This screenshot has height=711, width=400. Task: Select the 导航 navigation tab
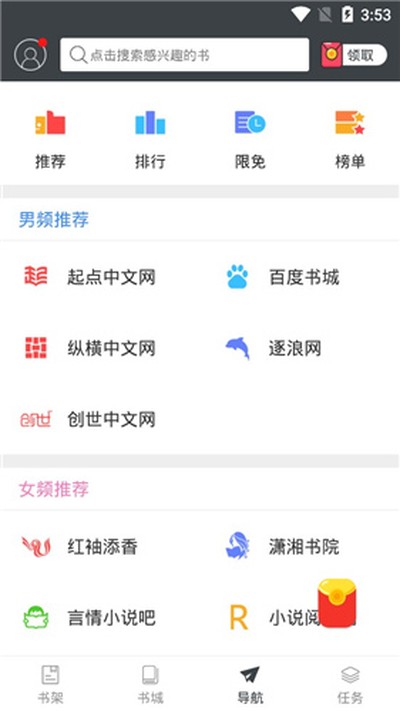click(x=250, y=684)
